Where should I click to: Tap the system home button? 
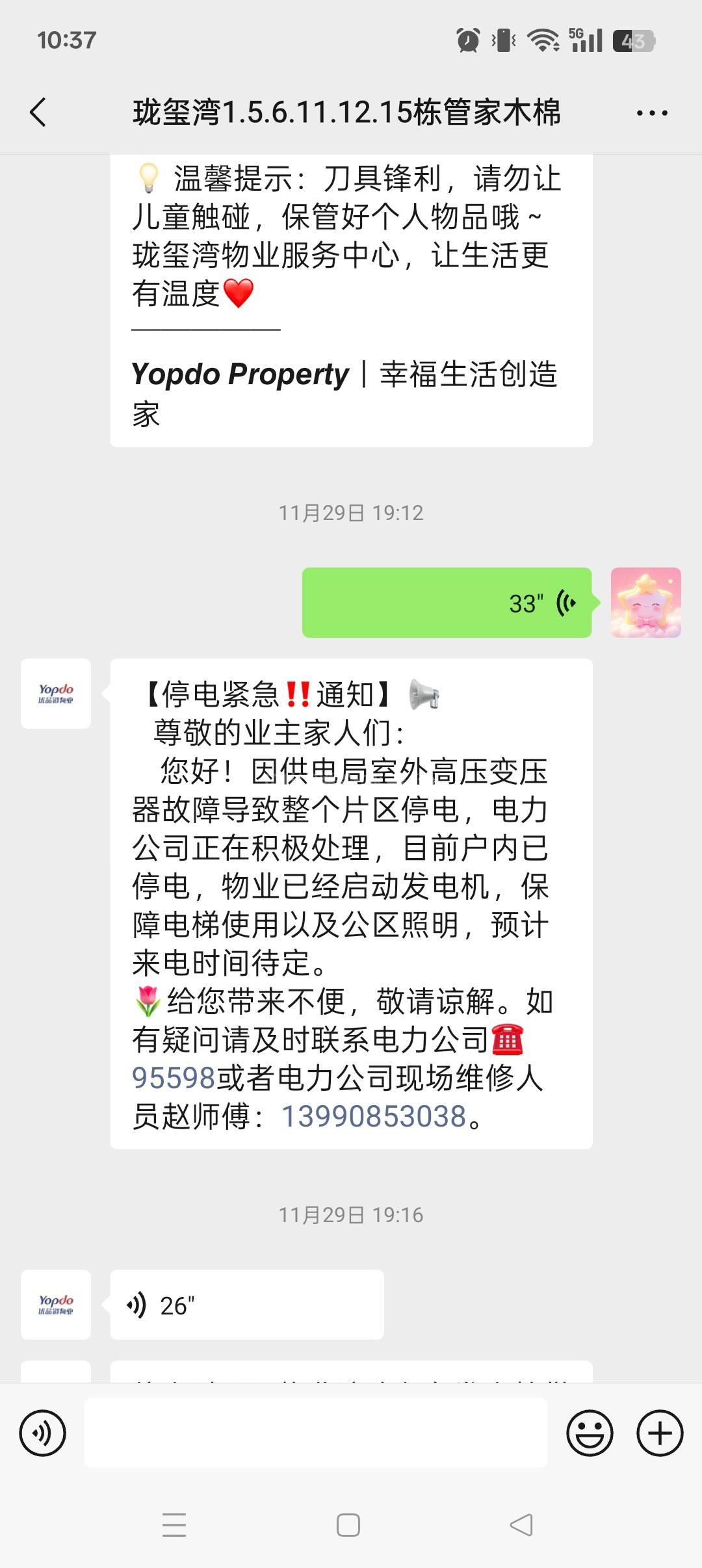tap(348, 1525)
